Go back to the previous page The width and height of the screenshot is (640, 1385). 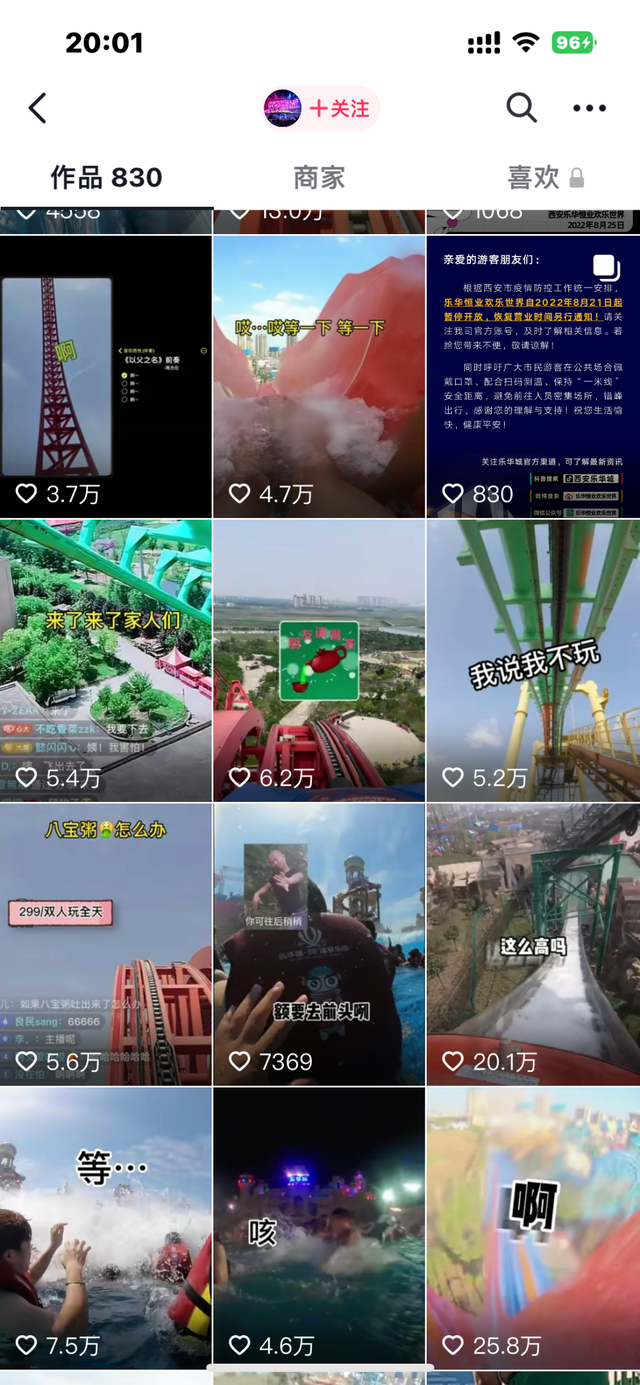click(x=38, y=108)
